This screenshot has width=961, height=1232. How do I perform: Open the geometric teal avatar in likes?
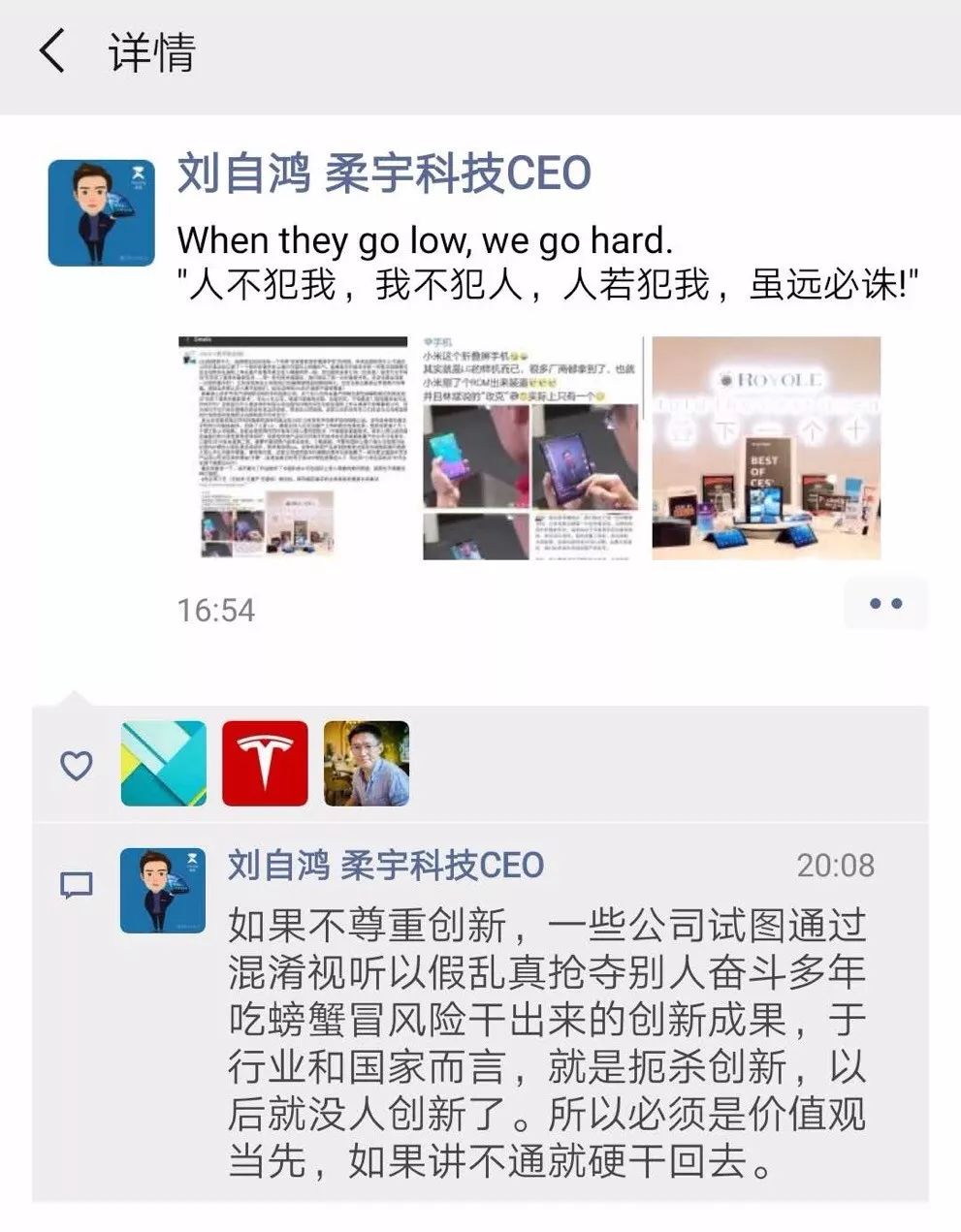pos(163,764)
